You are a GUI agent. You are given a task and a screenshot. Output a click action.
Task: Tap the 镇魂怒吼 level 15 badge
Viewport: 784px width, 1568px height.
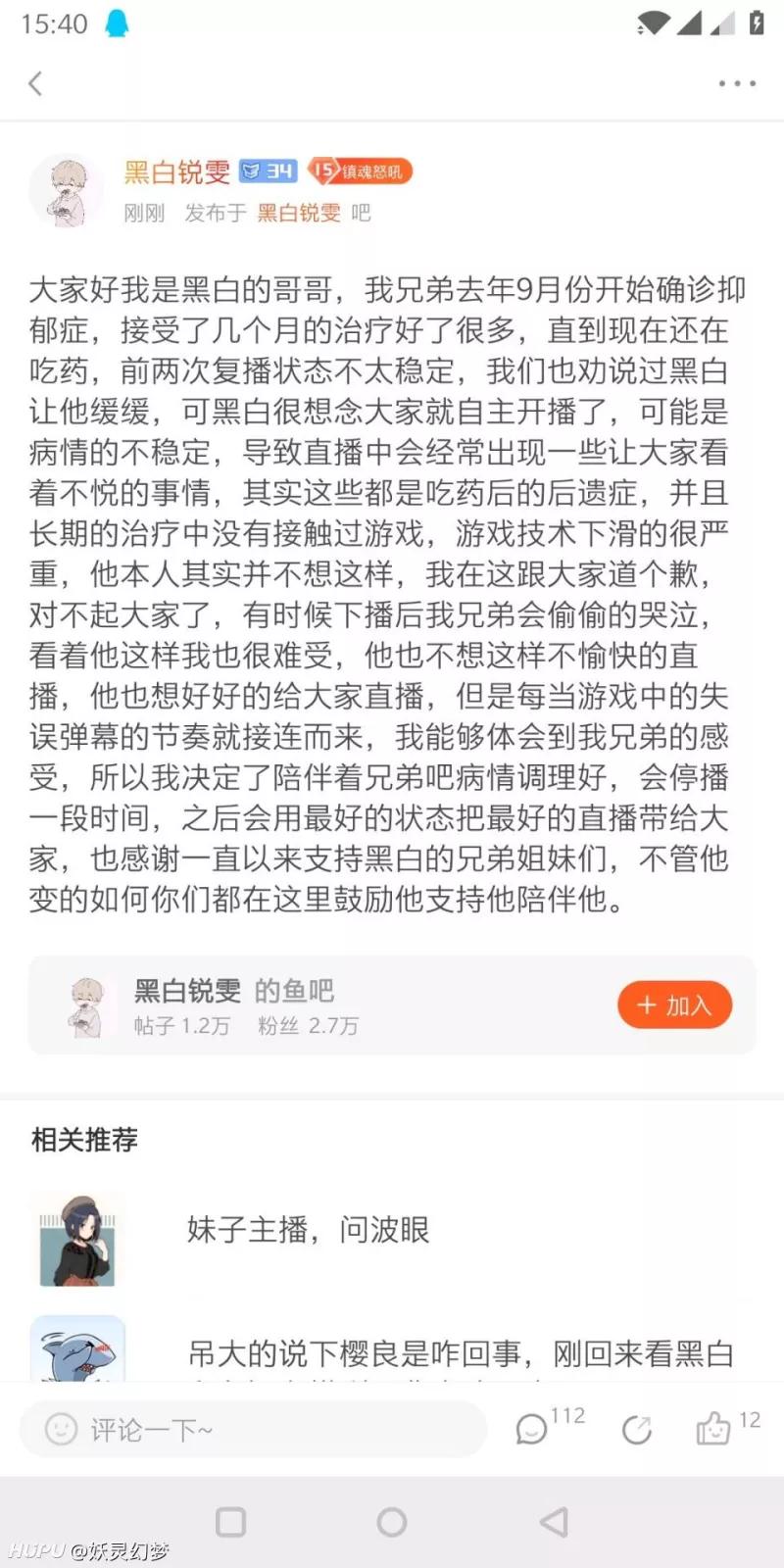pyautogui.click(x=359, y=171)
